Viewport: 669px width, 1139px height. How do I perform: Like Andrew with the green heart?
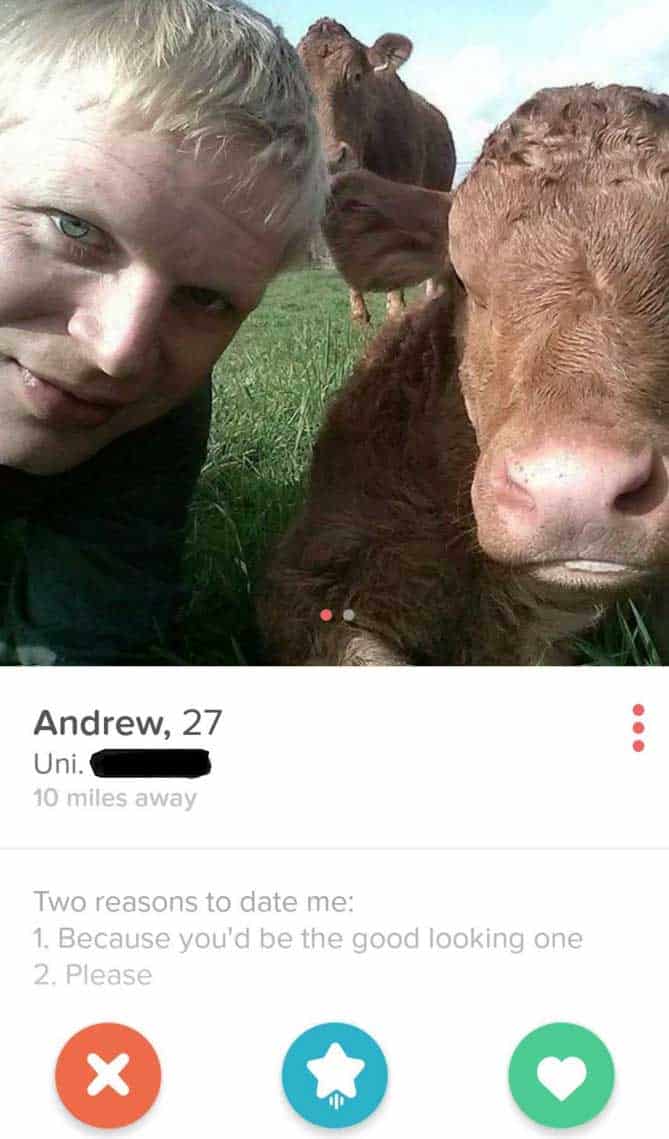click(x=560, y=1075)
